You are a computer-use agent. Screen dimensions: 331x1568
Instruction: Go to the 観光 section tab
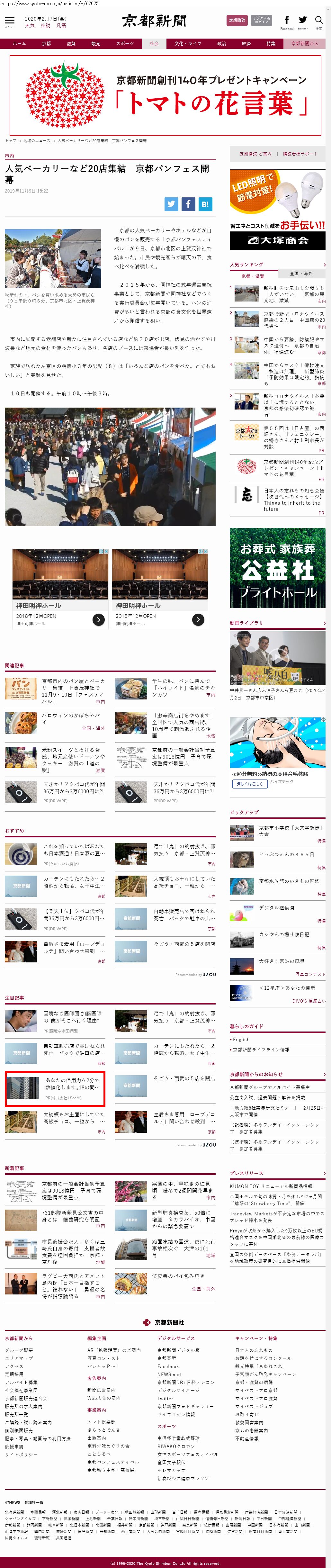(95, 43)
